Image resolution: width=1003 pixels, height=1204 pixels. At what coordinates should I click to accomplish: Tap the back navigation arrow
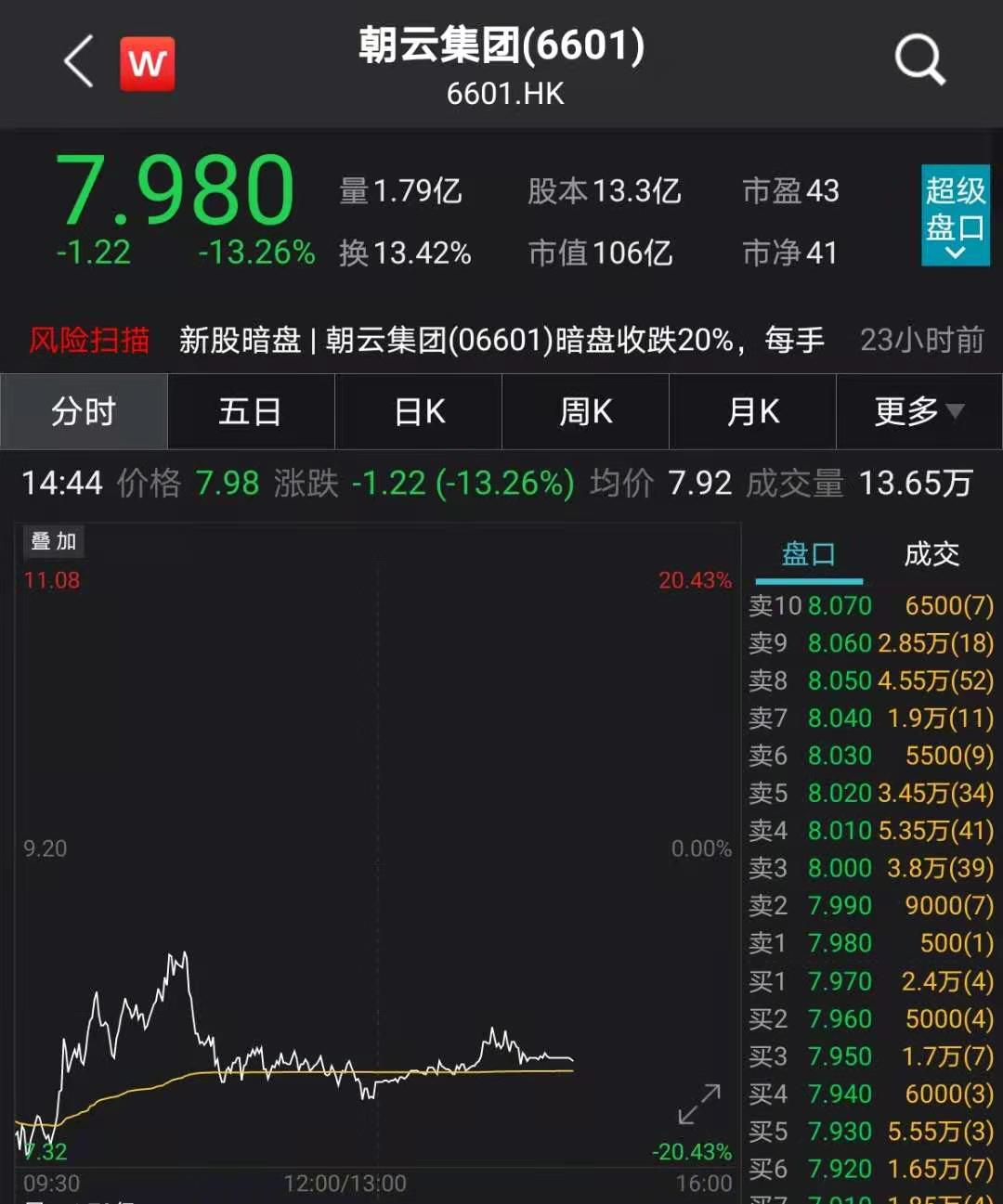click(x=78, y=60)
